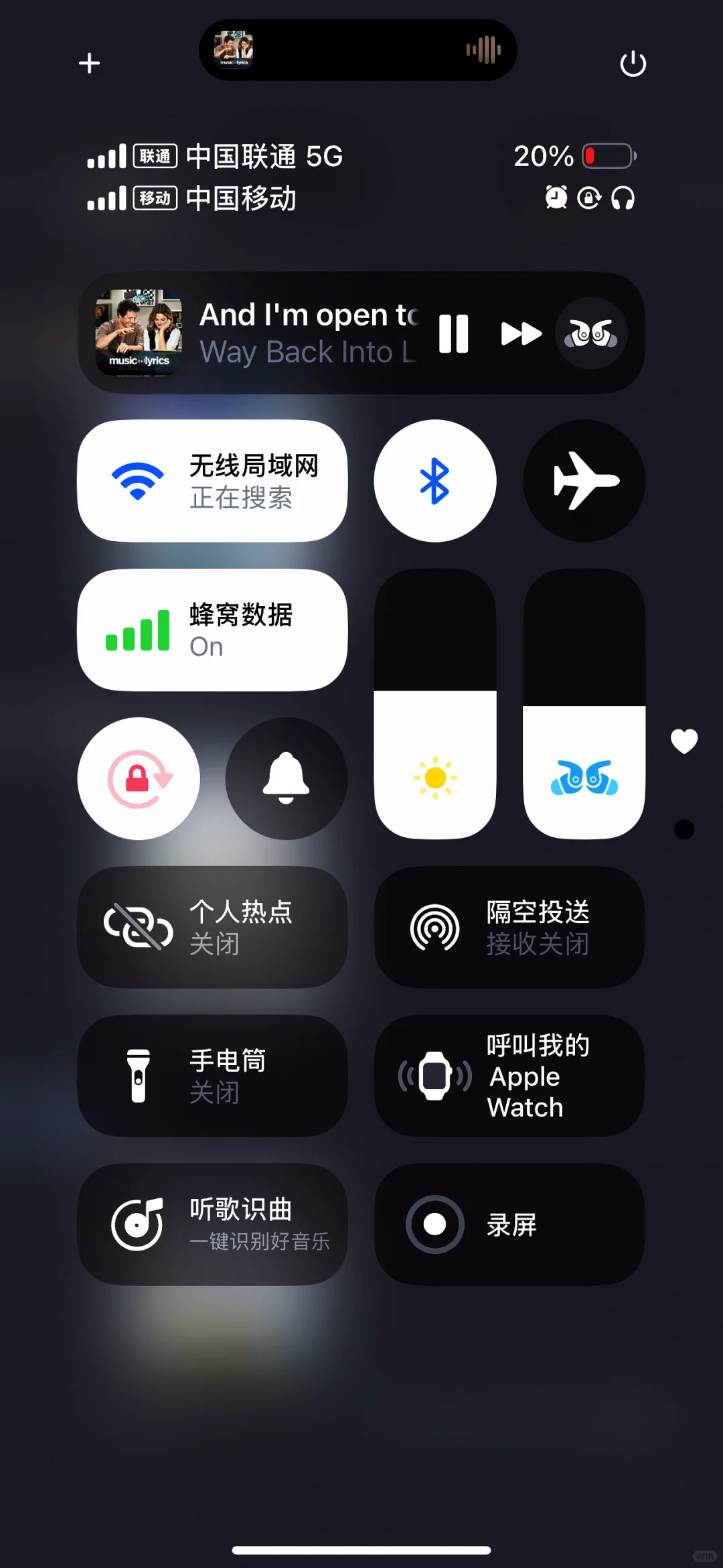Open the music recognition 听歌识曲 tool
This screenshot has width=723, height=1568.
point(212,1222)
